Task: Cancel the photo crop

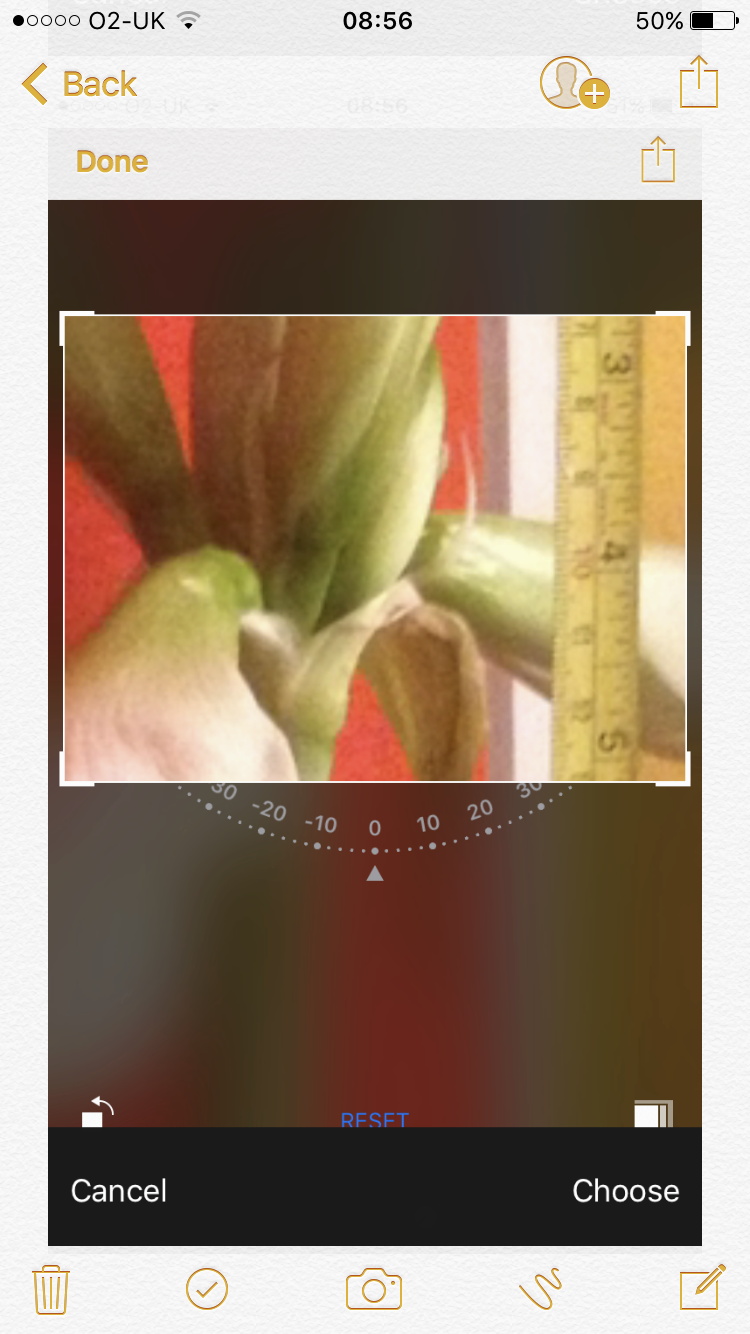Action: (119, 1190)
